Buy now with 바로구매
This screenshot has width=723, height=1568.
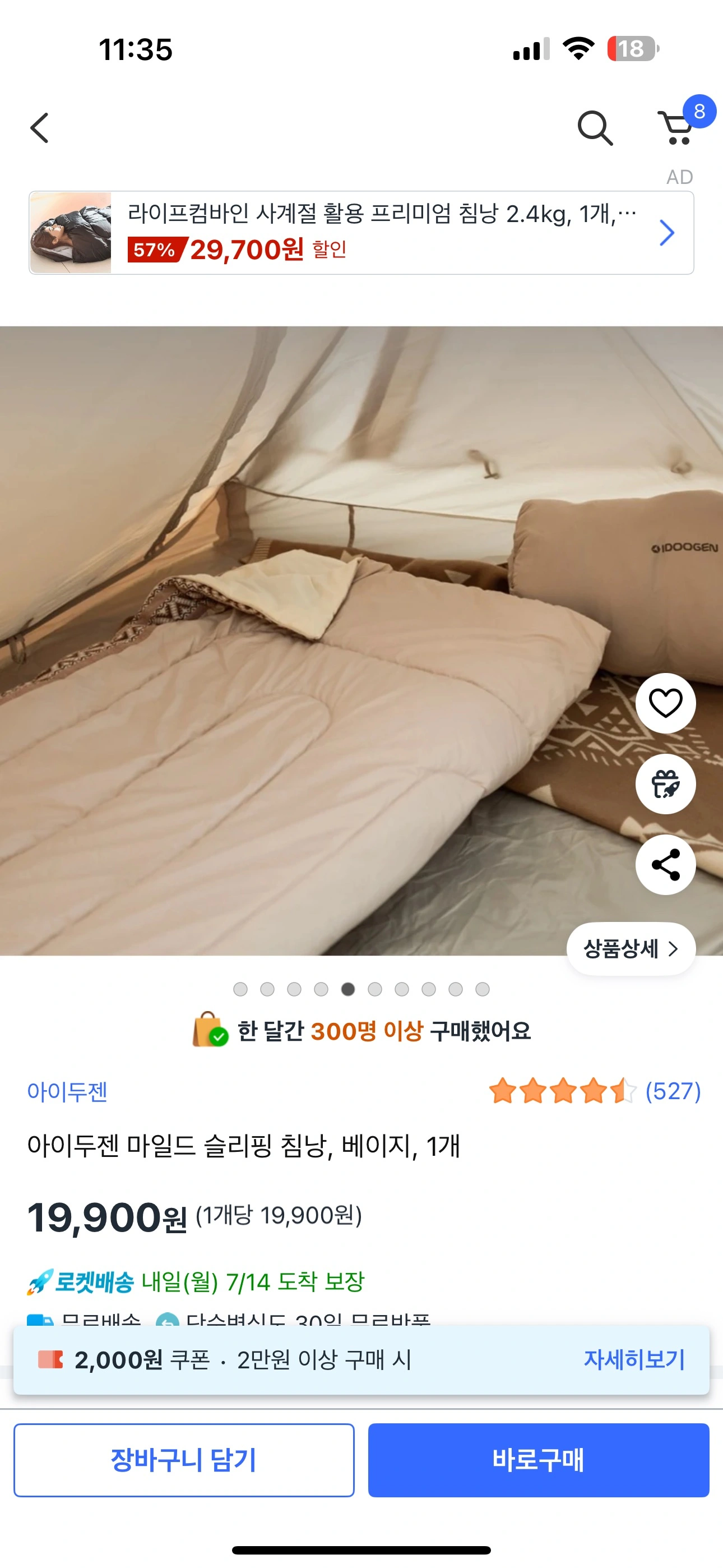point(539,1460)
